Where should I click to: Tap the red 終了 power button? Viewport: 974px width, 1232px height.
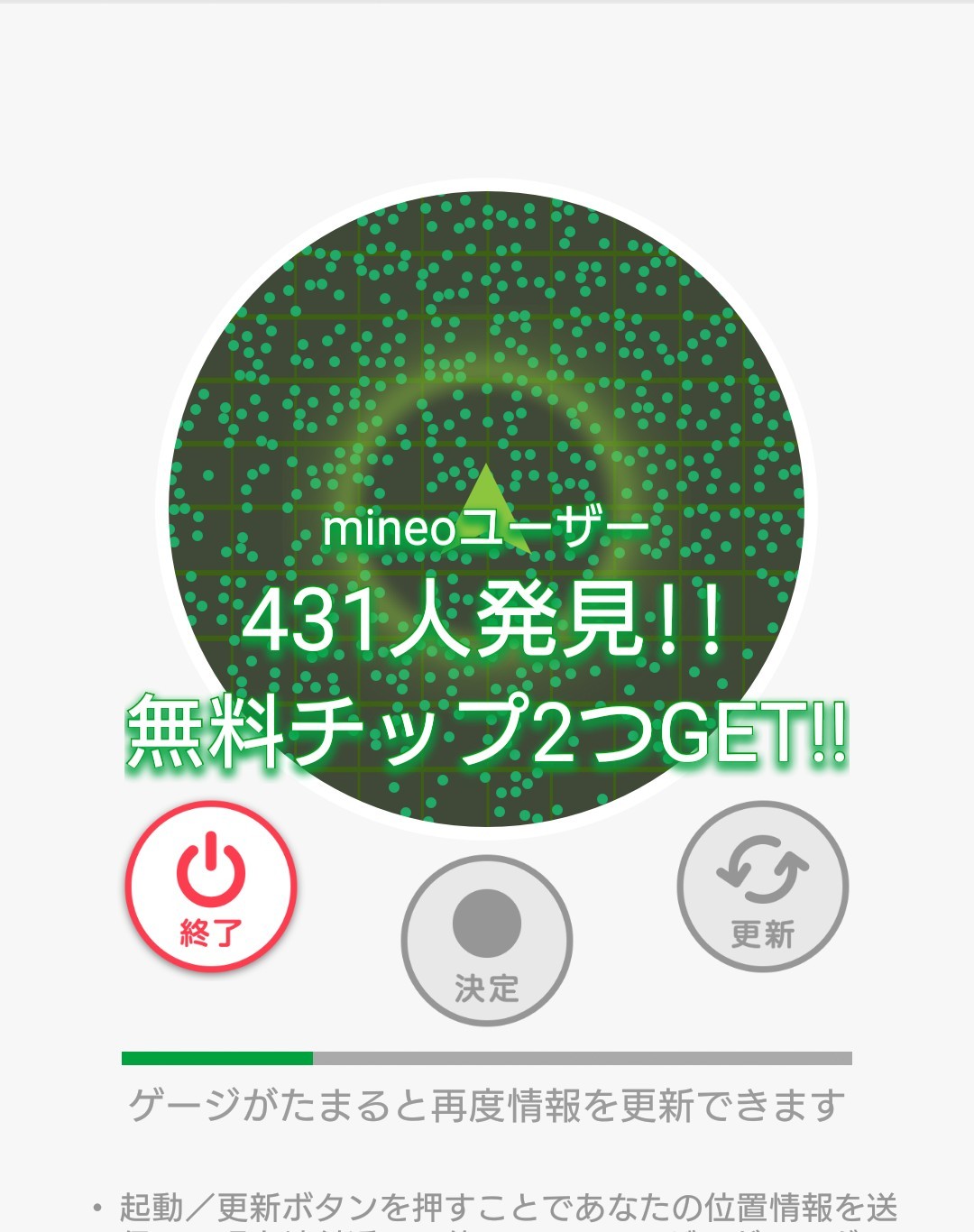click(211, 887)
